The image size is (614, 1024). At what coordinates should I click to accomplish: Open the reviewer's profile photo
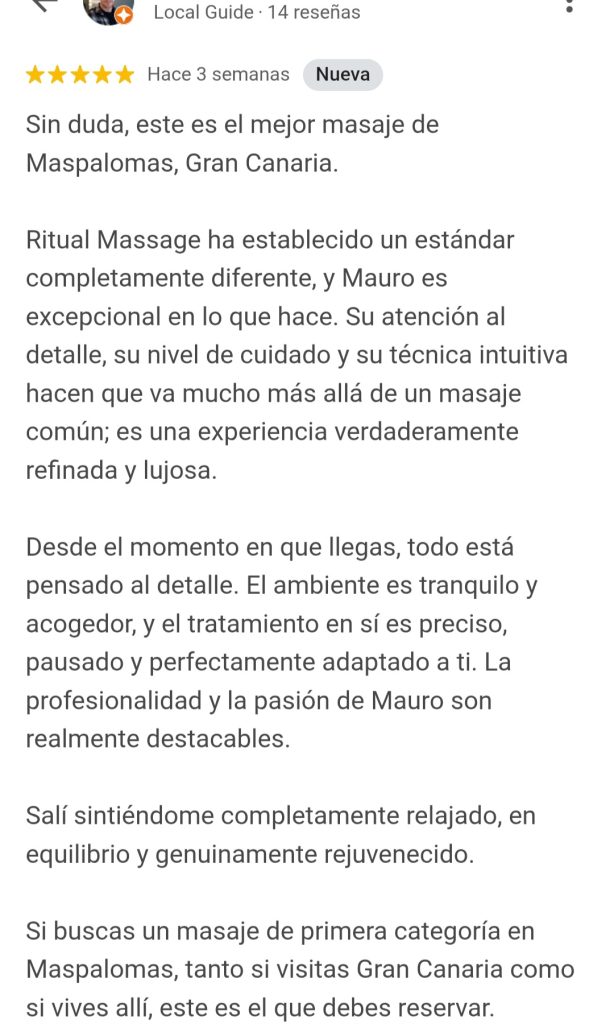[106, 8]
